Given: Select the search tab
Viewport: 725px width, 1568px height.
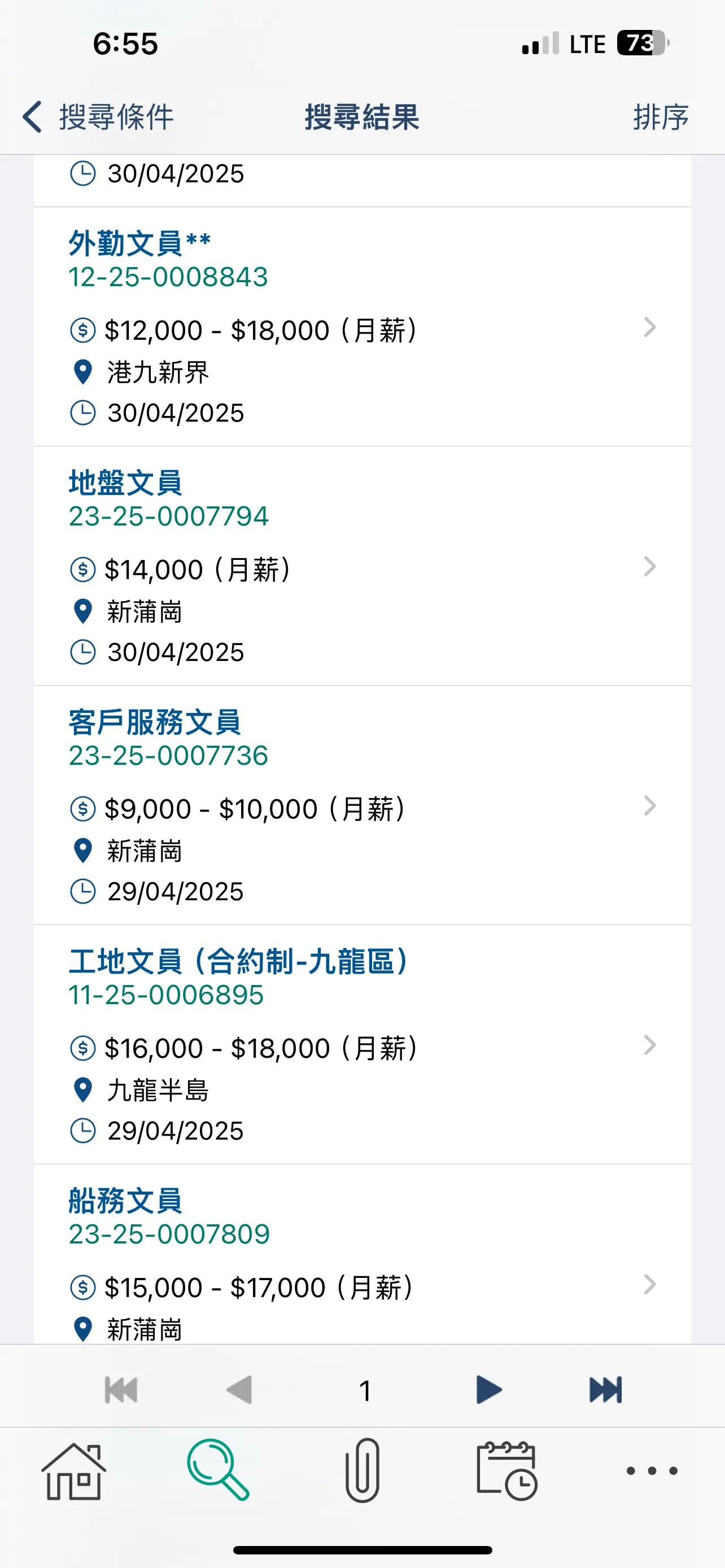Looking at the screenshot, I should coord(218,1469).
